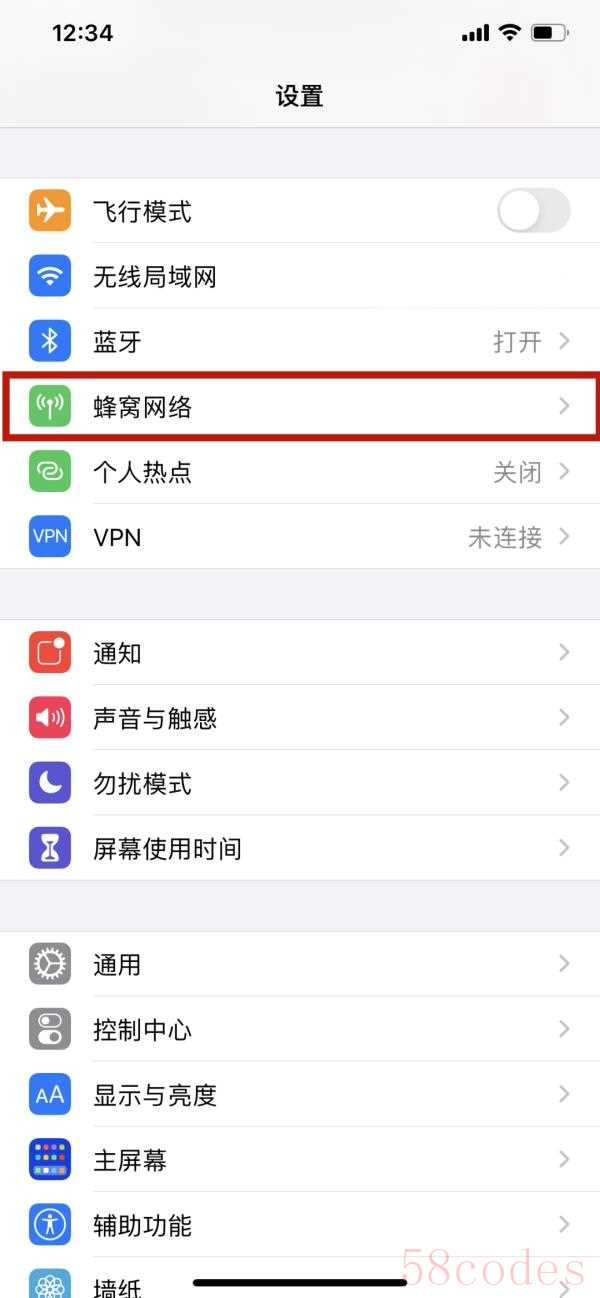The width and height of the screenshot is (600, 1298).
Task: Open 蜂窝网络 settings
Action: pyautogui.click(x=300, y=407)
